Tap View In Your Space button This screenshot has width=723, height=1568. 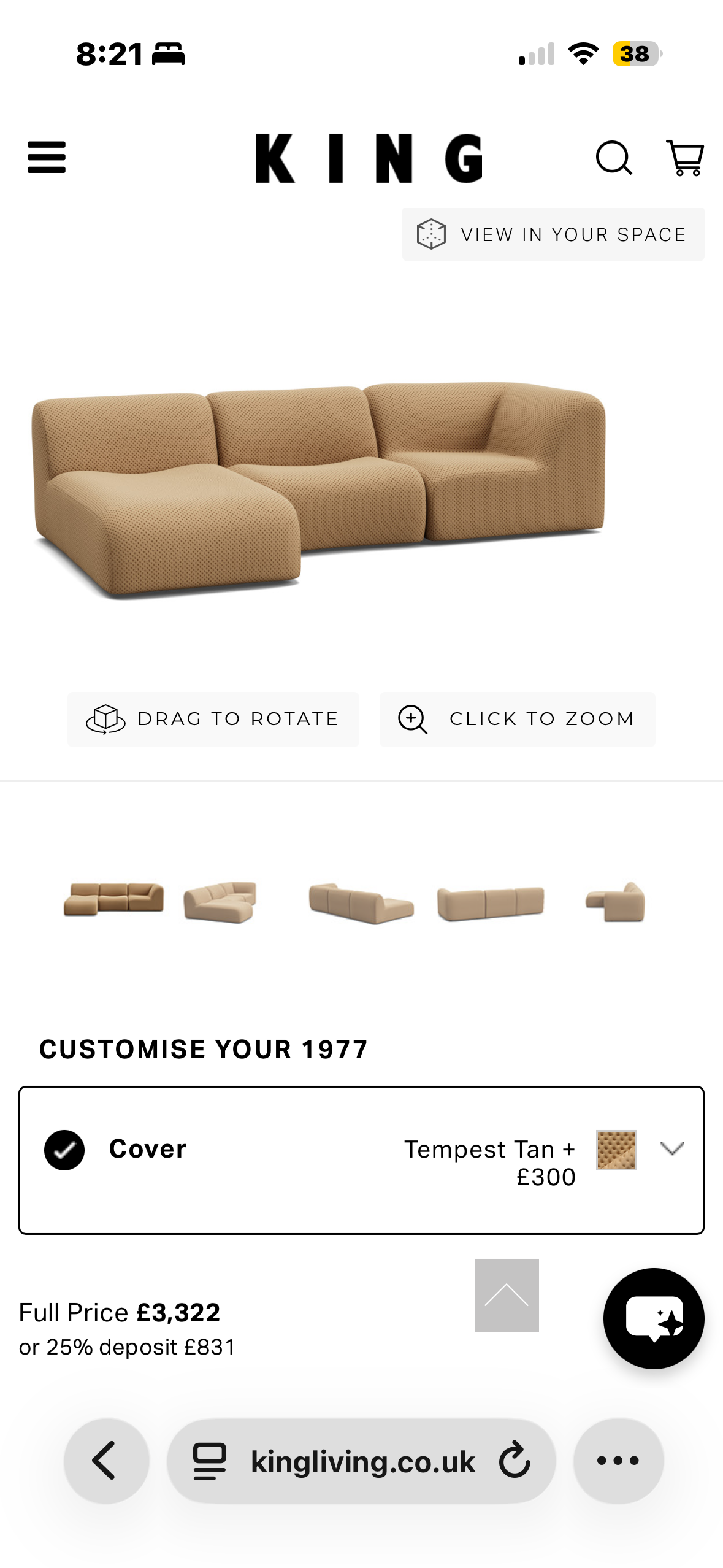click(x=553, y=235)
